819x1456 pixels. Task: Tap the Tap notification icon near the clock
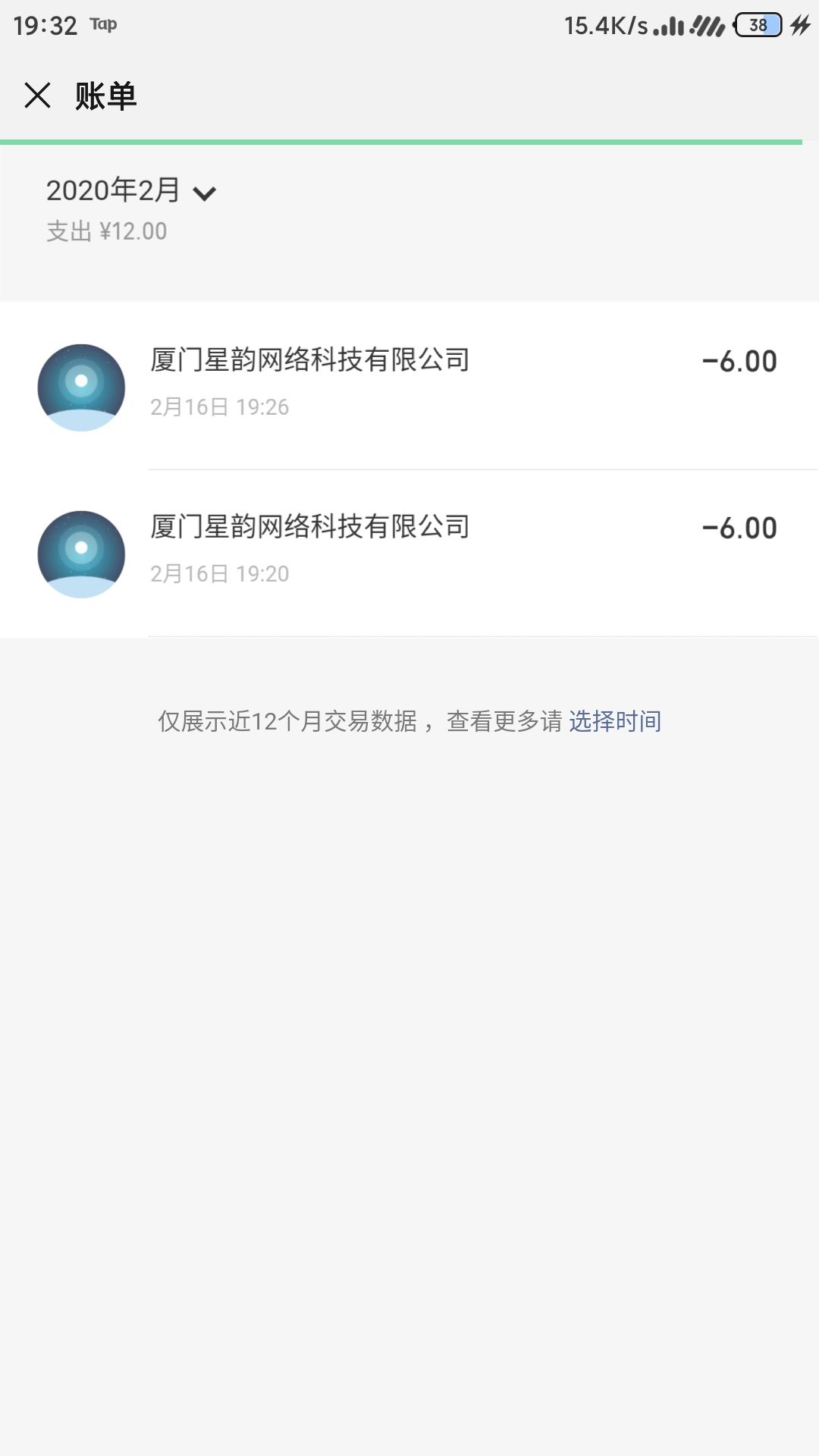click(x=104, y=23)
